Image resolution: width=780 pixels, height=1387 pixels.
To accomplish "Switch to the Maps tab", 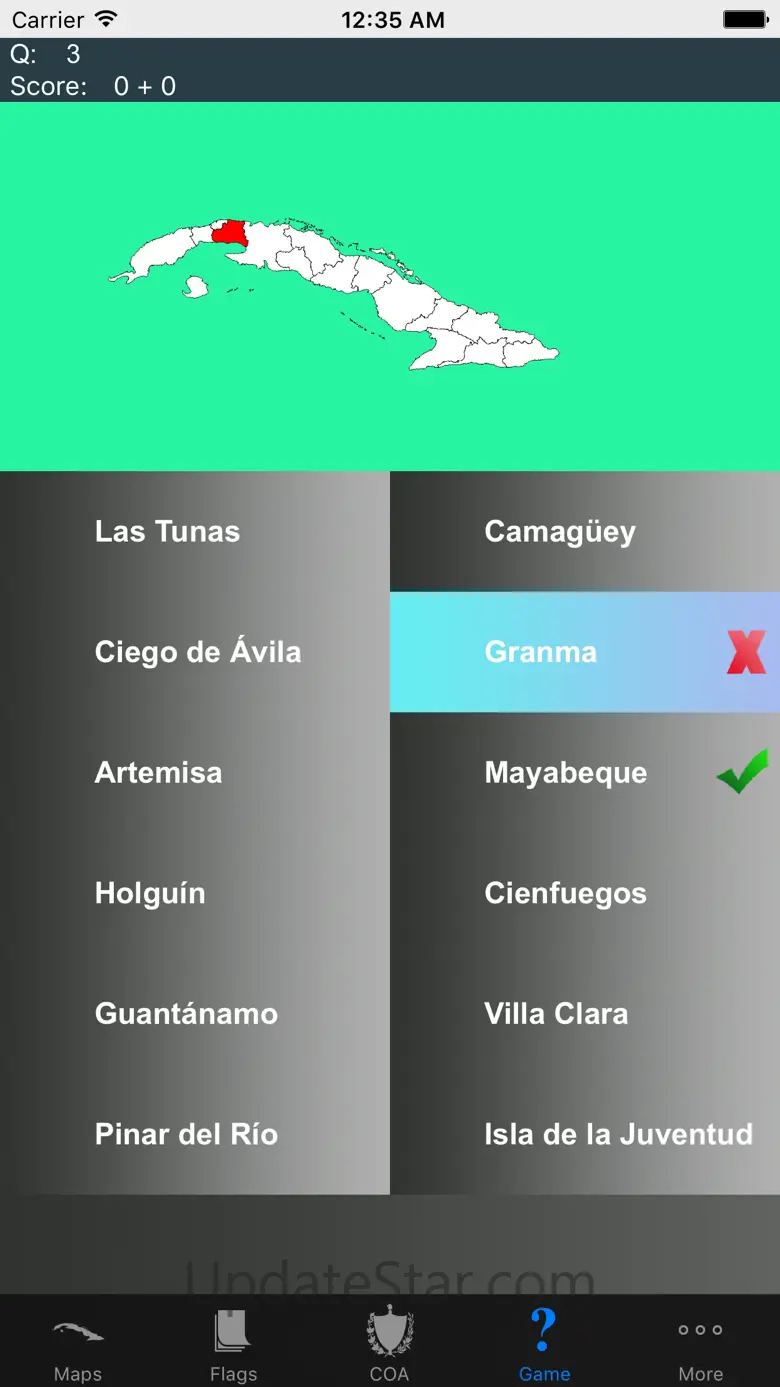I will 78,1342.
